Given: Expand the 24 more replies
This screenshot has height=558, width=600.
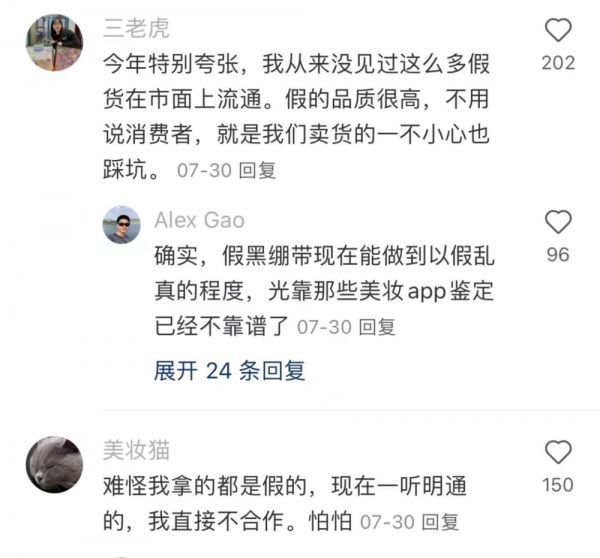Looking at the screenshot, I should pyautogui.click(x=229, y=371).
